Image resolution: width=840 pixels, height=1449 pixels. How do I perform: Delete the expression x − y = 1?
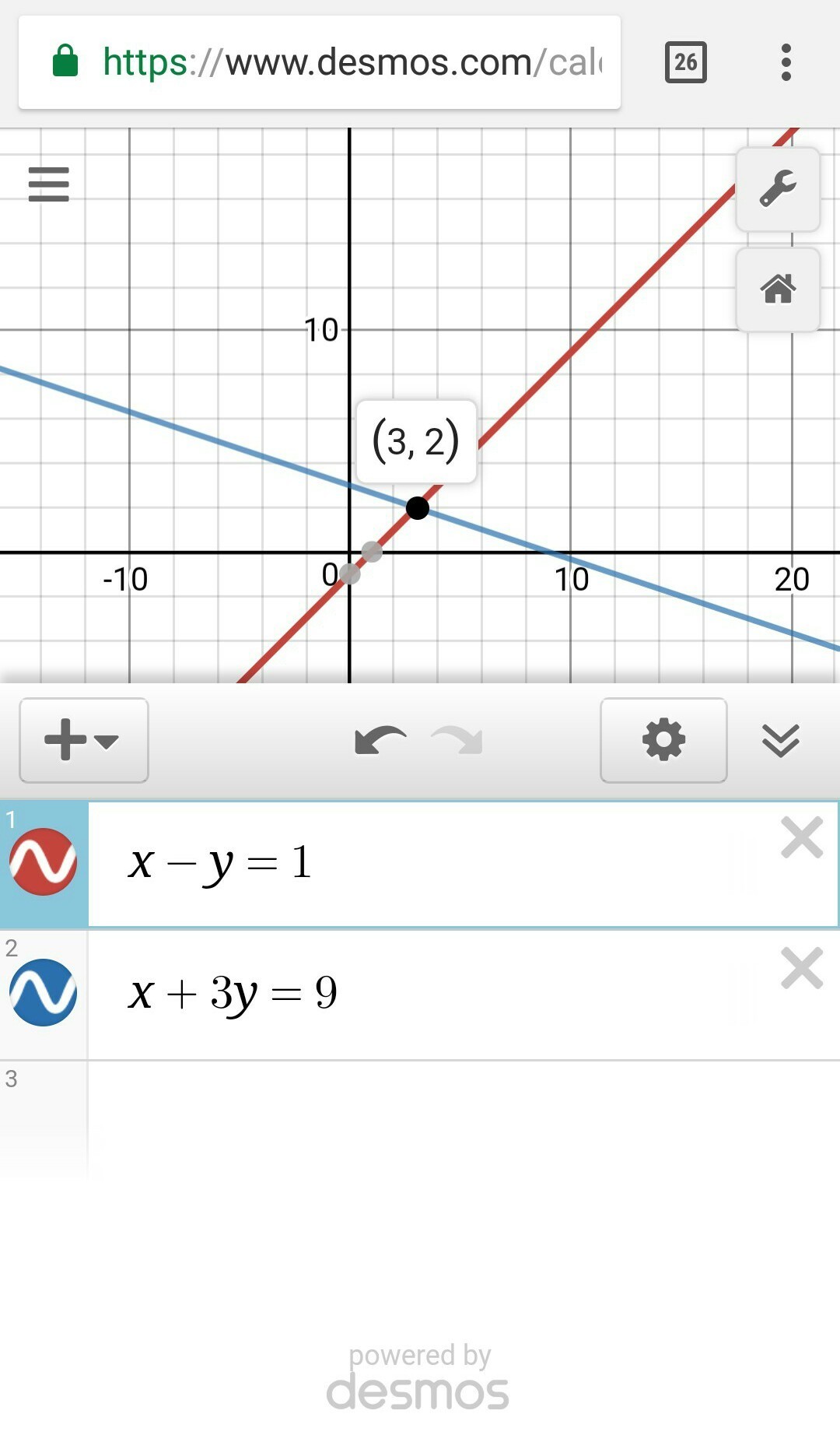tap(802, 838)
